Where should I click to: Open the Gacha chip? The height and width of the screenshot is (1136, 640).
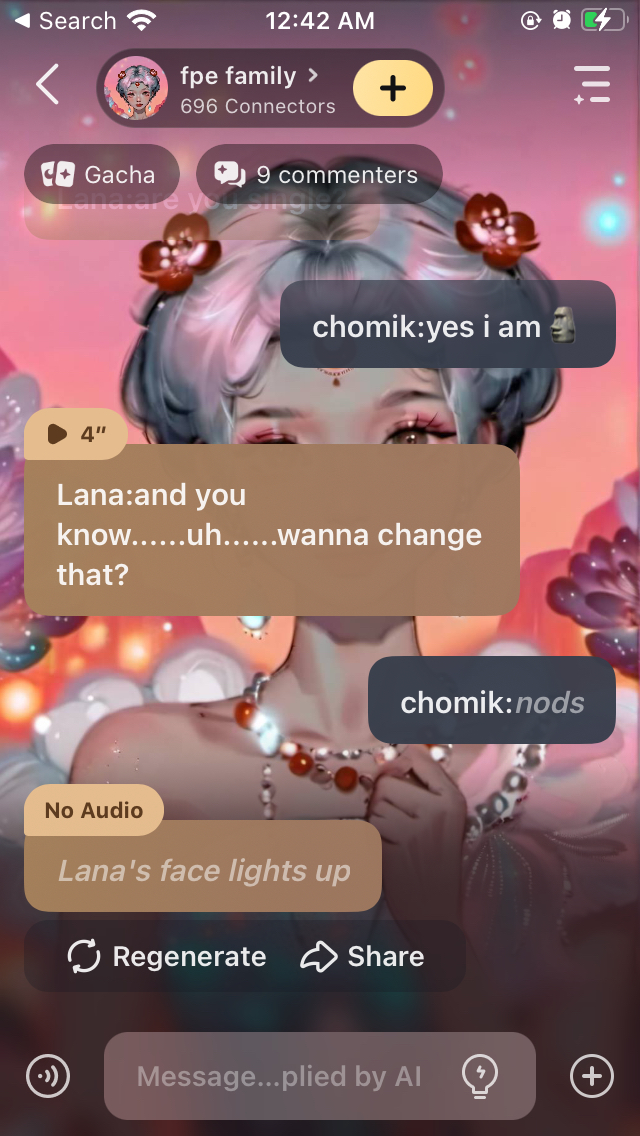coord(100,175)
